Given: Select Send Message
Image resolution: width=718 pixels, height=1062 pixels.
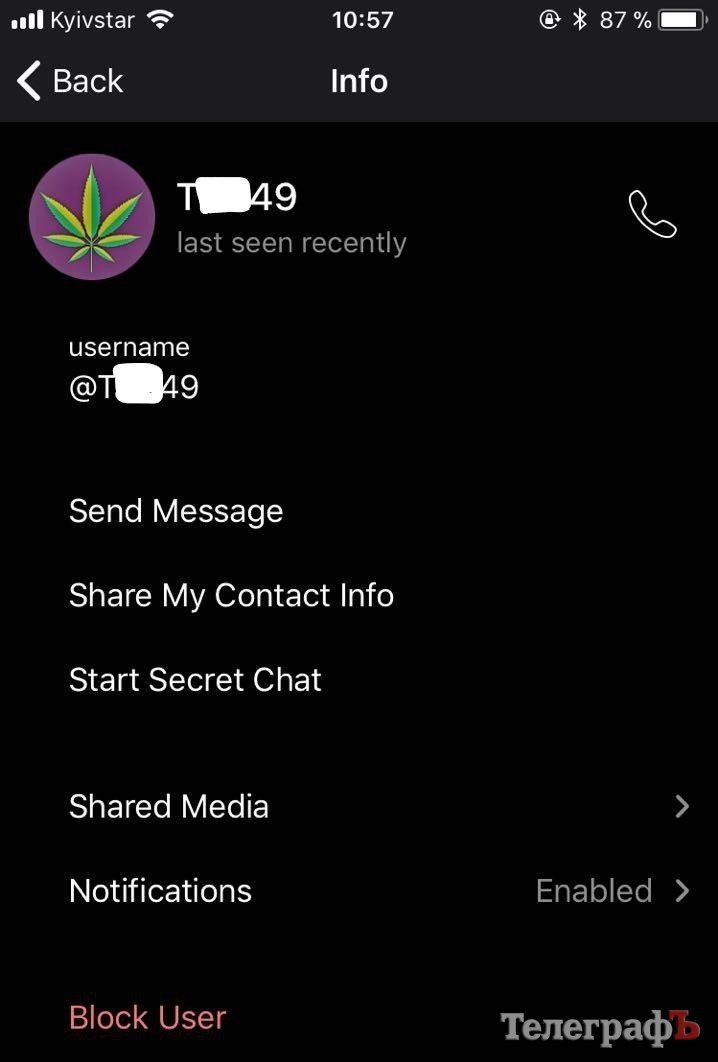Looking at the screenshot, I should (176, 511).
